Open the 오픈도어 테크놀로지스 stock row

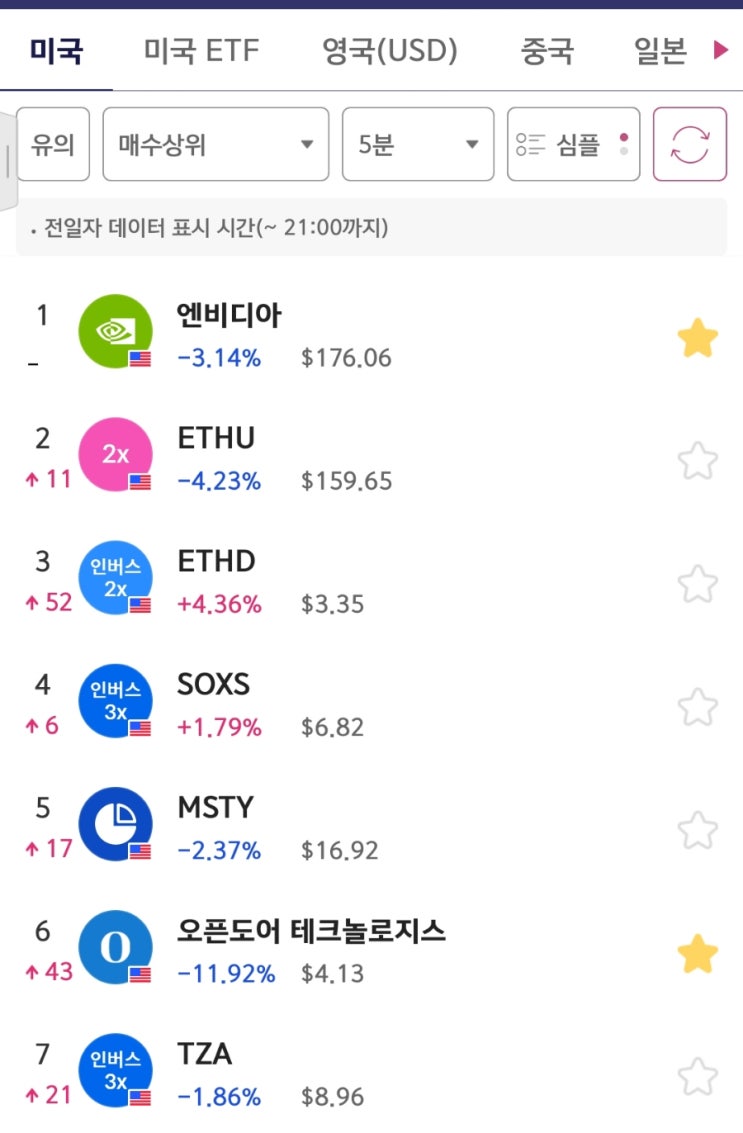[x=310, y=950]
